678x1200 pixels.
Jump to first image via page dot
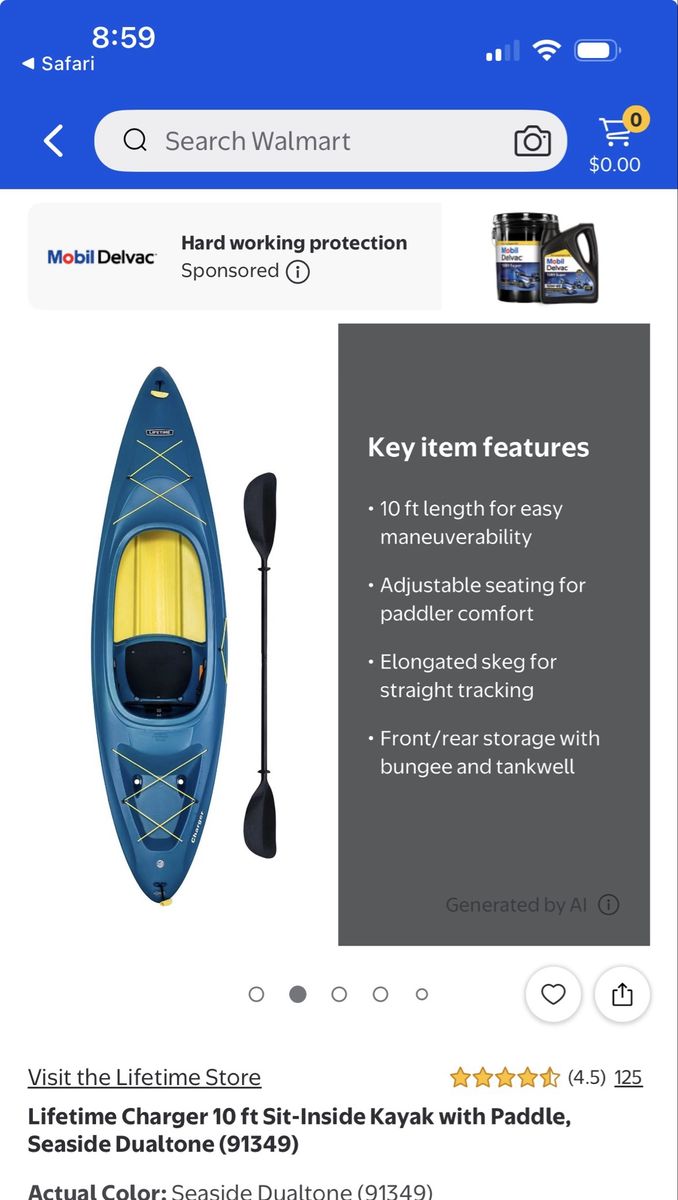[256, 994]
